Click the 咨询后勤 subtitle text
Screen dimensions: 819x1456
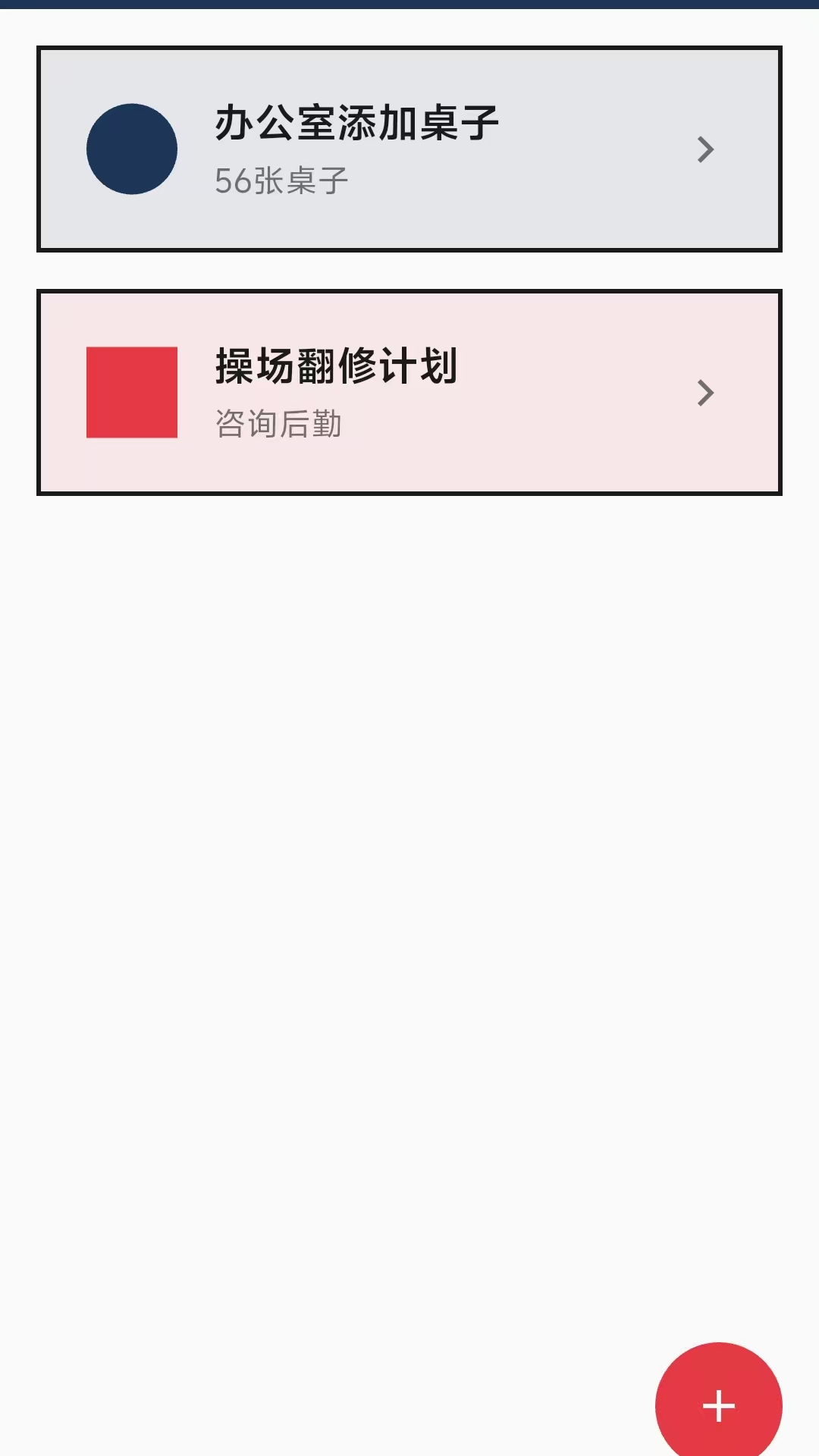tap(278, 425)
